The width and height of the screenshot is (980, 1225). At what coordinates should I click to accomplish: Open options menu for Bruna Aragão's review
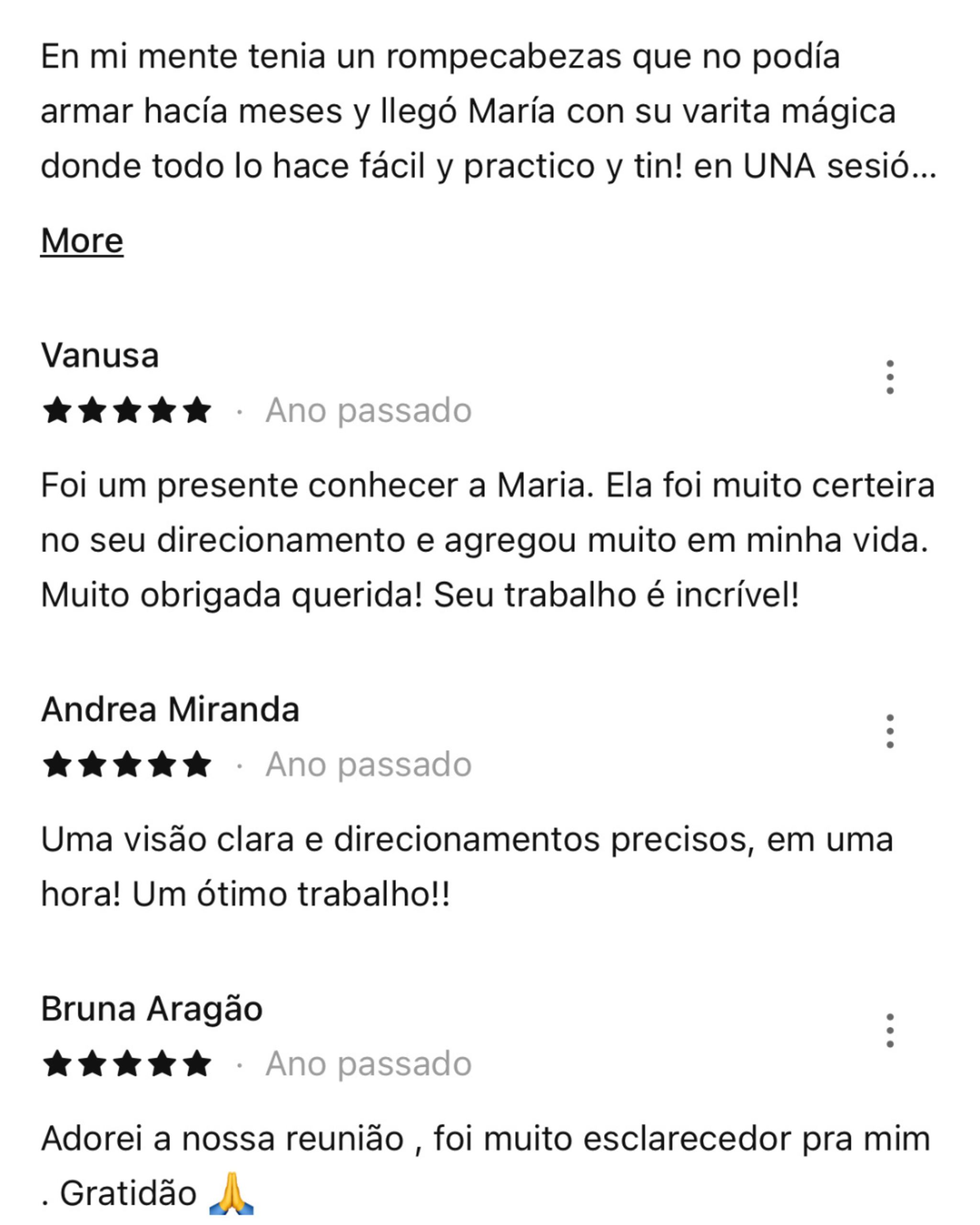pos(890,1030)
